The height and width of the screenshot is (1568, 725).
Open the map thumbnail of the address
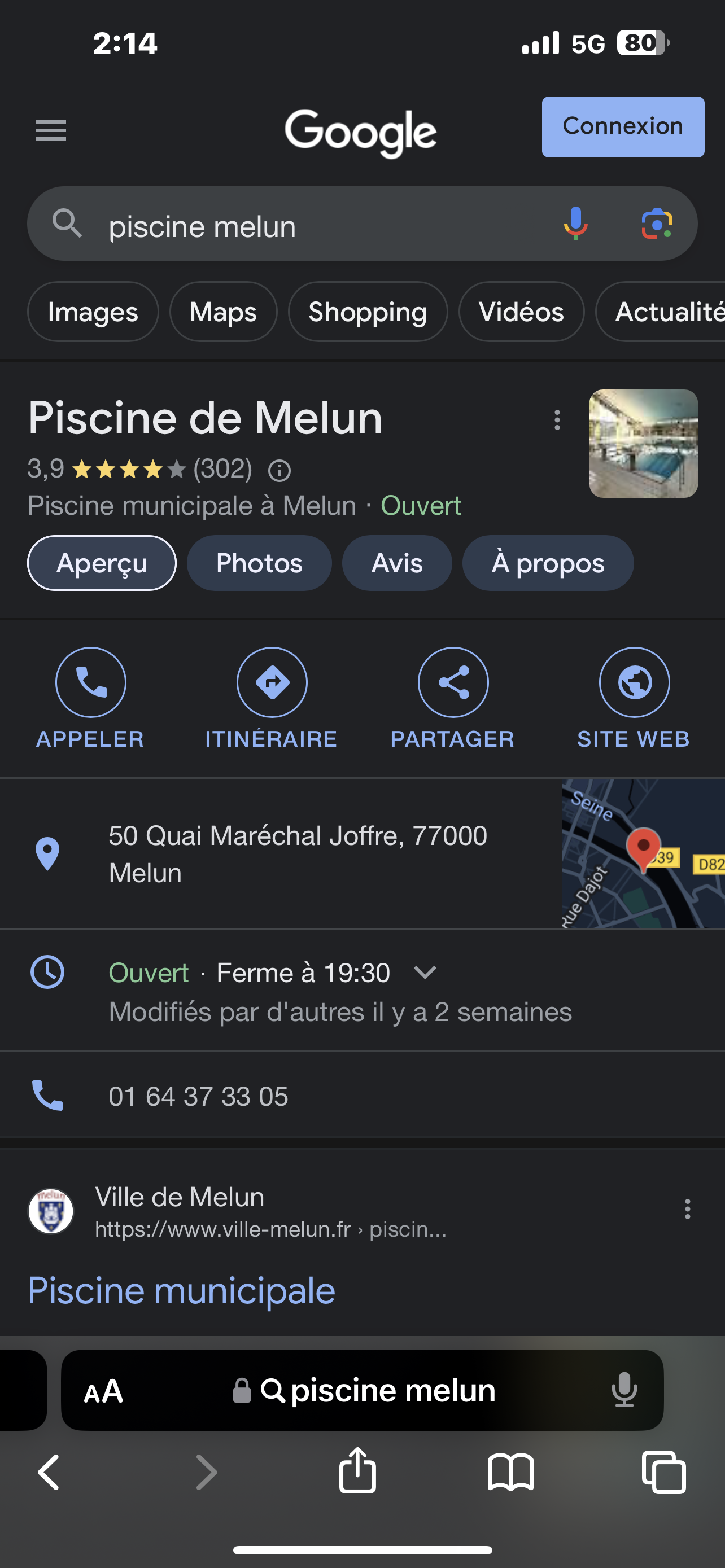point(643,853)
